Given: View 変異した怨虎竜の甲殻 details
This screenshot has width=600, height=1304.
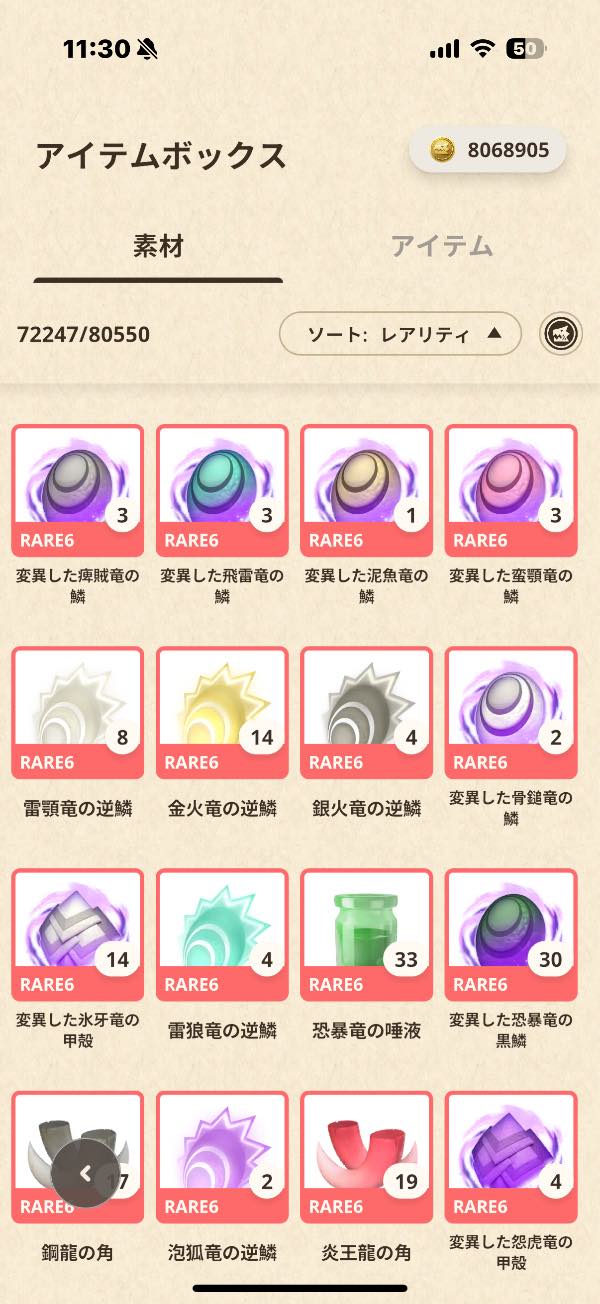Looking at the screenshot, I should tap(510, 1156).
